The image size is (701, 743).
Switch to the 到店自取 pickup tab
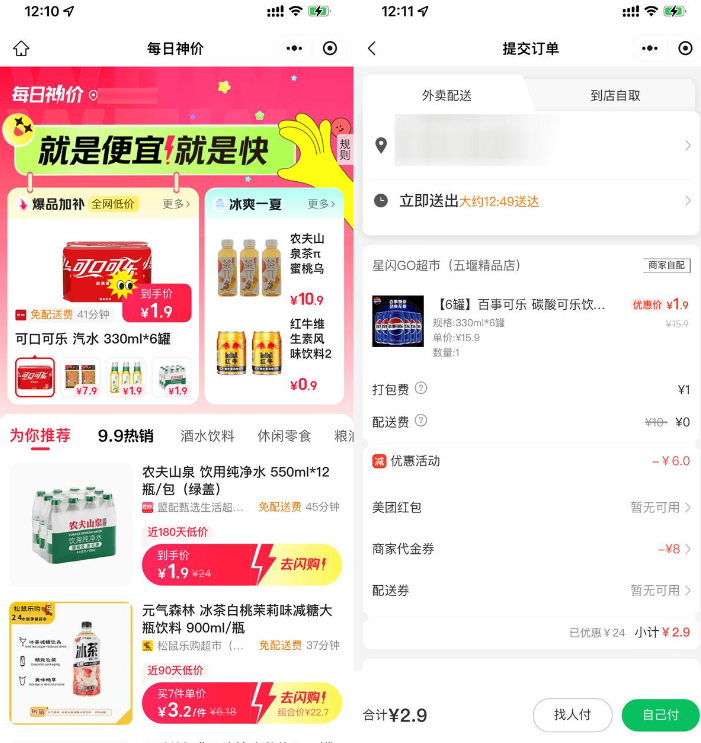(x=614, y=96)
